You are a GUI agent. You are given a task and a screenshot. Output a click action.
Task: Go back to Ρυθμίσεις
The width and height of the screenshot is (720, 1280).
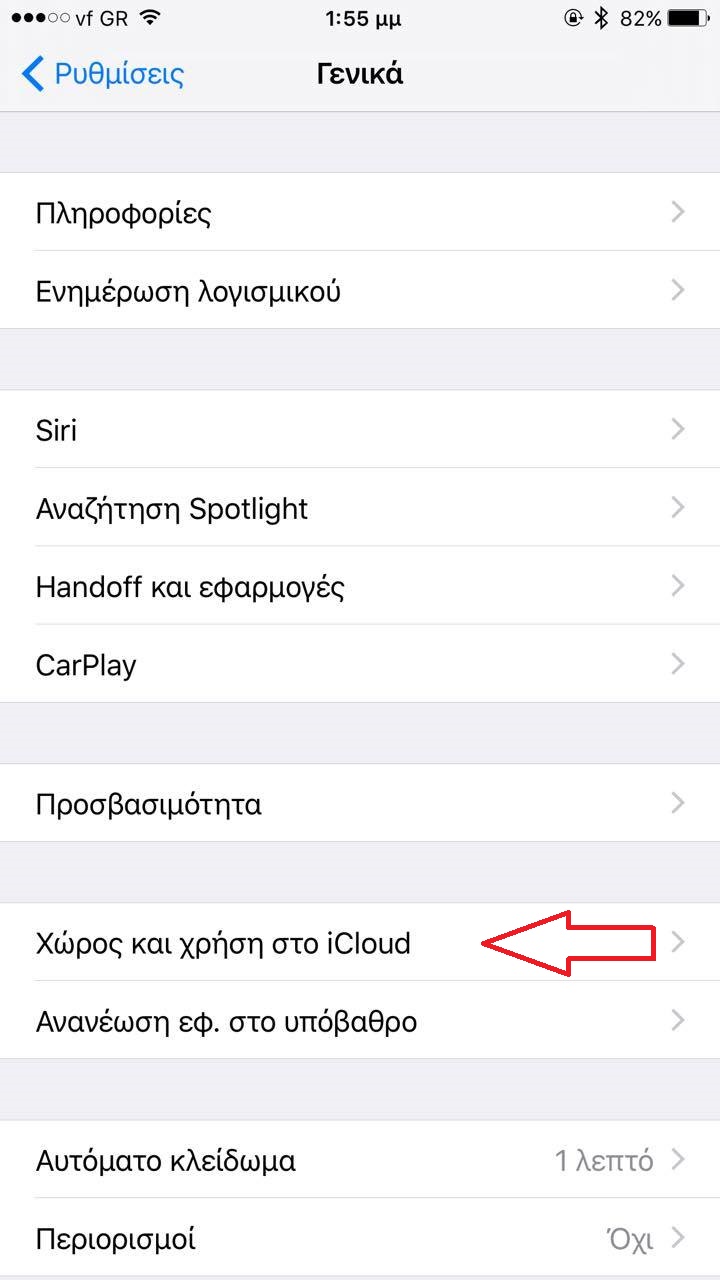[x=103, y=74]
